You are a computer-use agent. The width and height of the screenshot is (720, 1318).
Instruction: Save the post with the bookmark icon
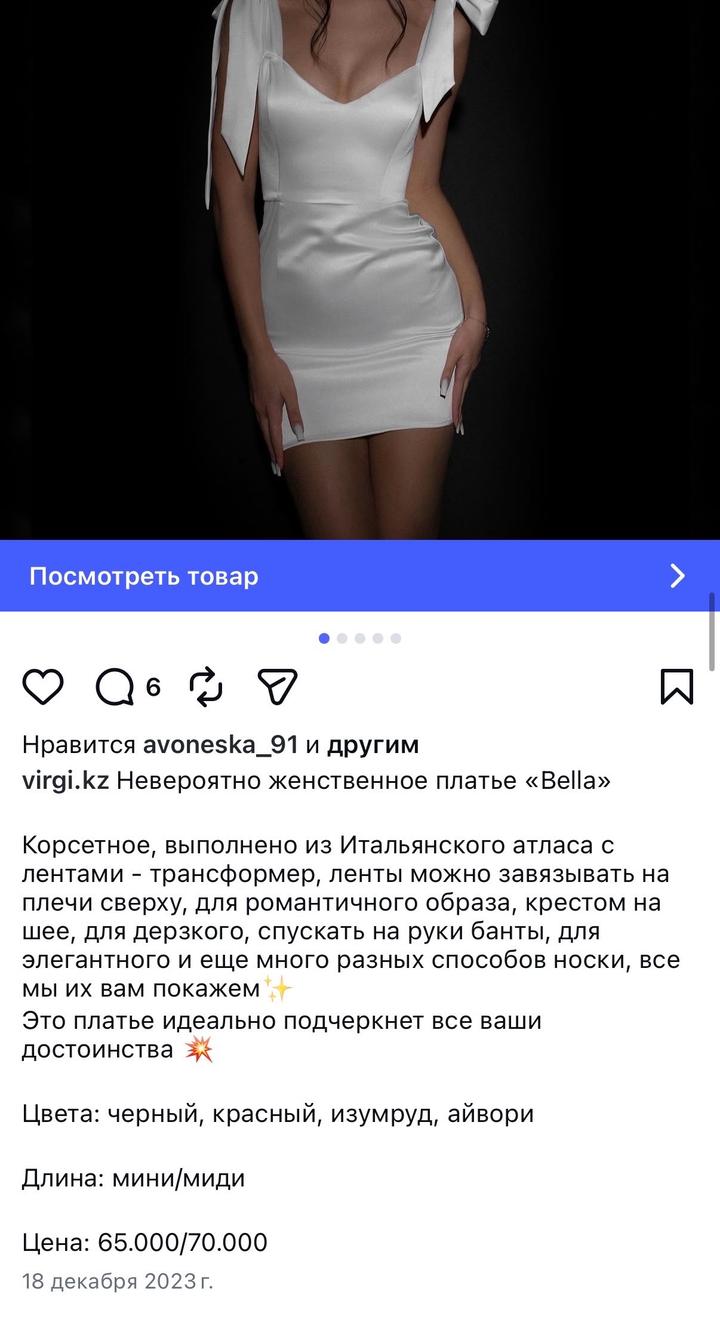[677, 687]
